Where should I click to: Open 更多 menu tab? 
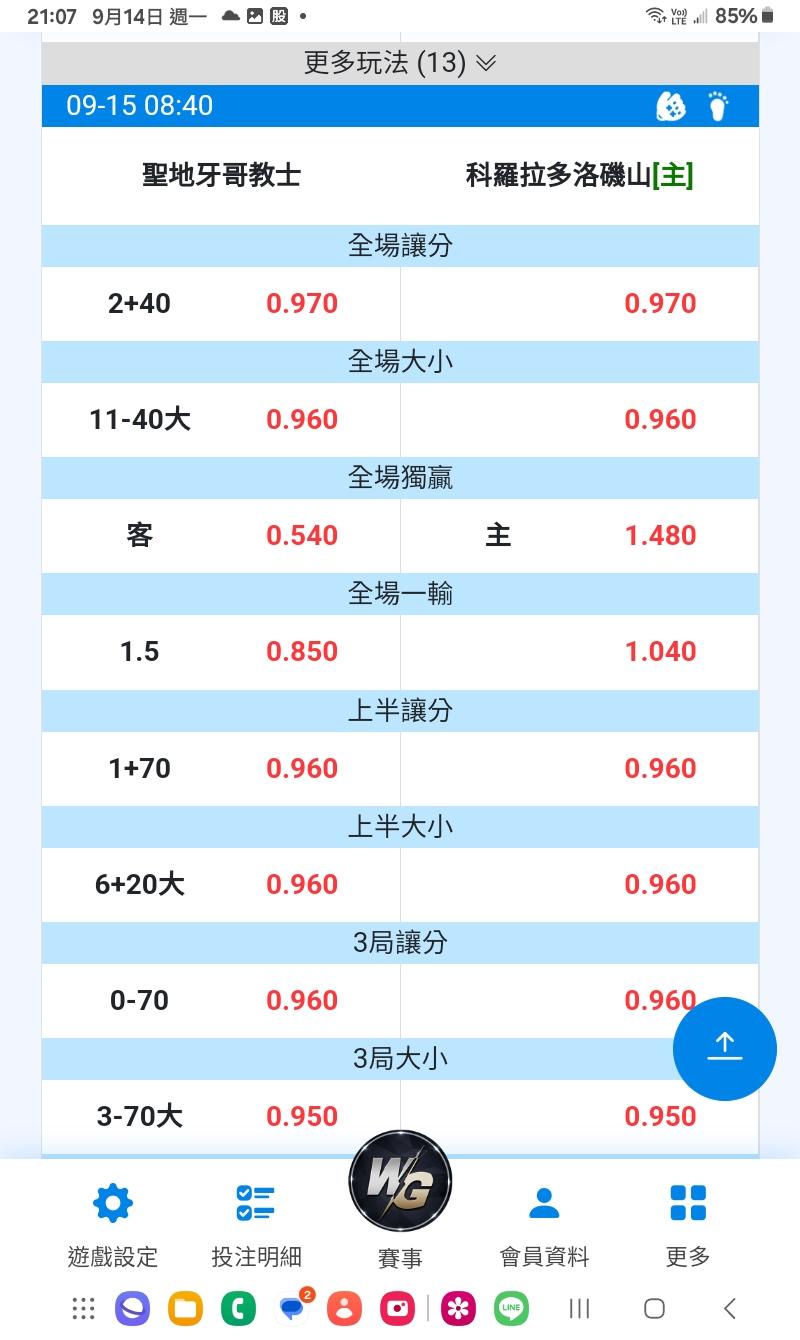coord(688,1225)
